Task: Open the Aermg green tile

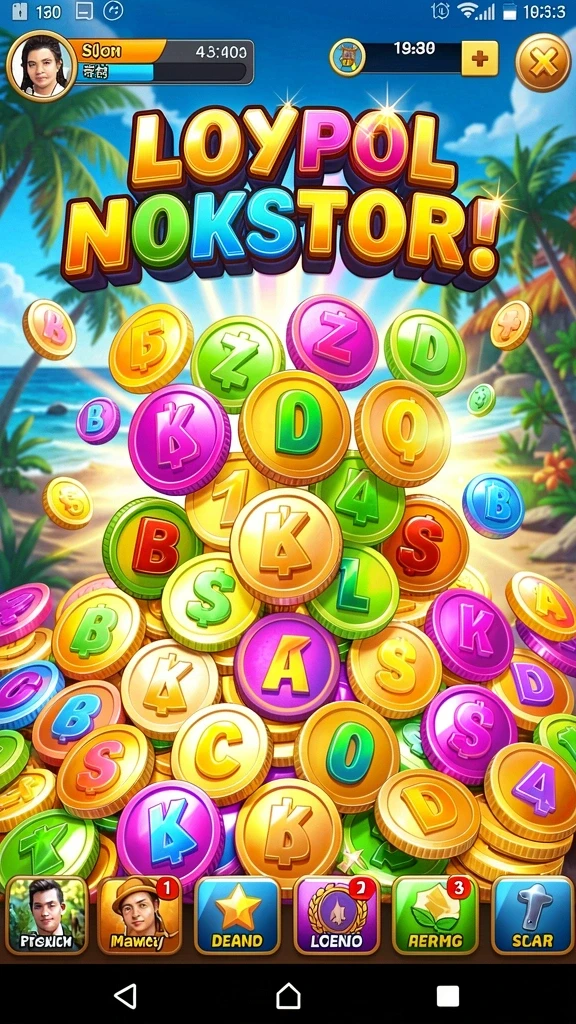Action: click(x=434, y=914)
